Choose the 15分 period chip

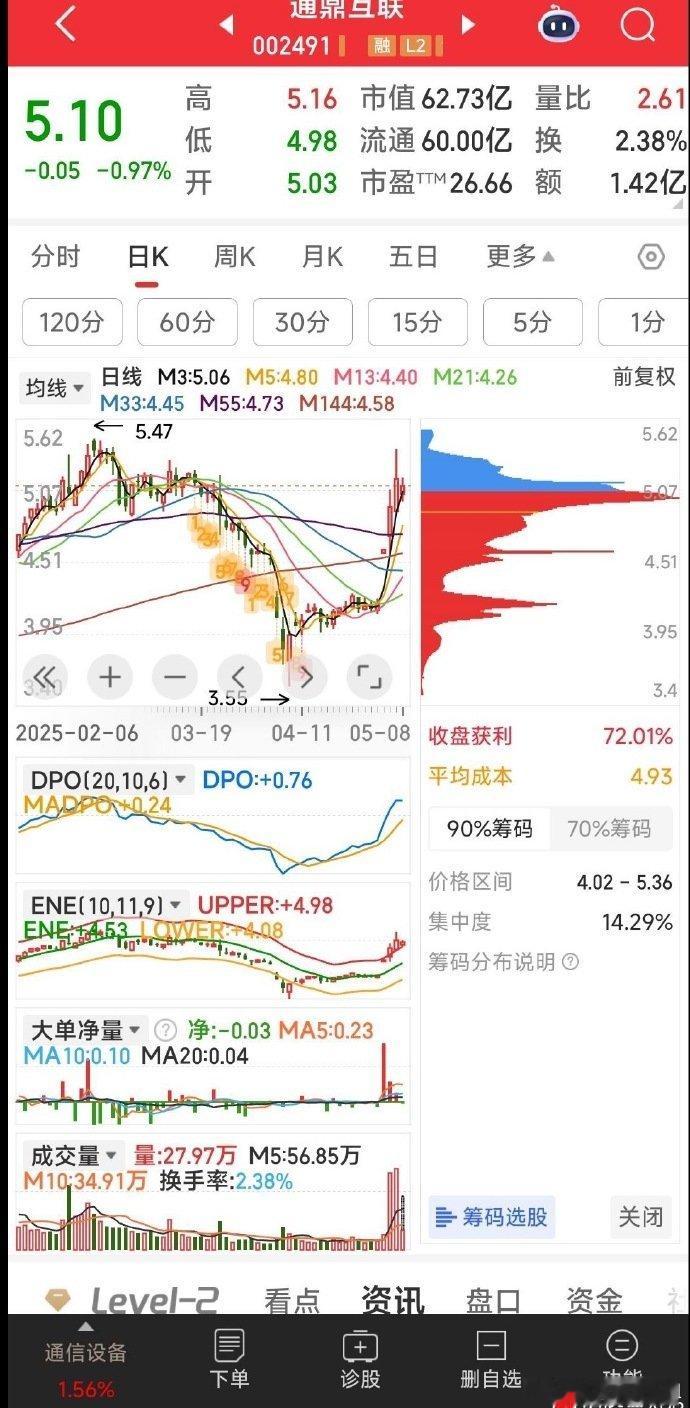pyautogui.click(x=417, y=322)
